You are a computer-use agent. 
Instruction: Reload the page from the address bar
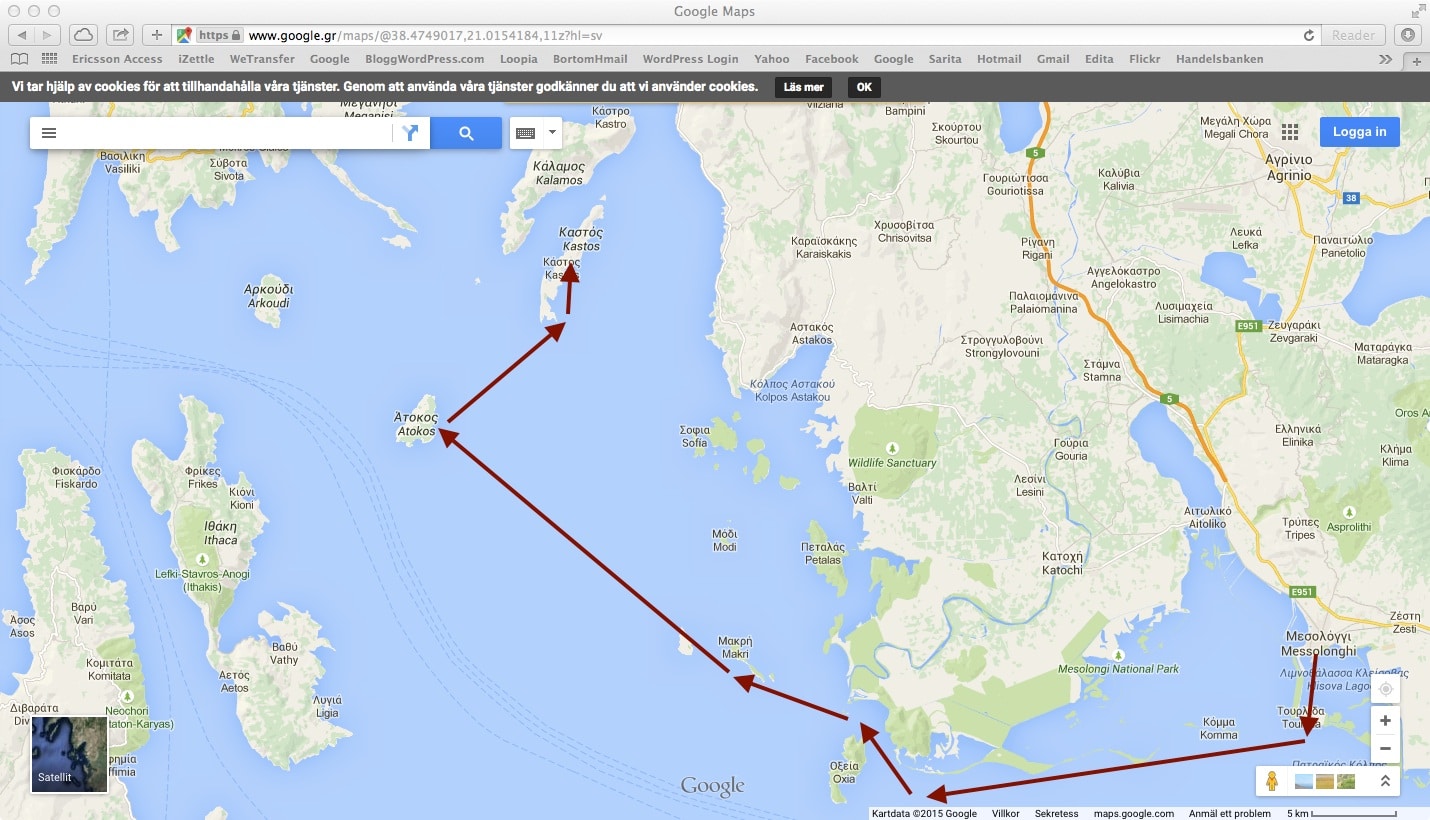[1308, 35]
